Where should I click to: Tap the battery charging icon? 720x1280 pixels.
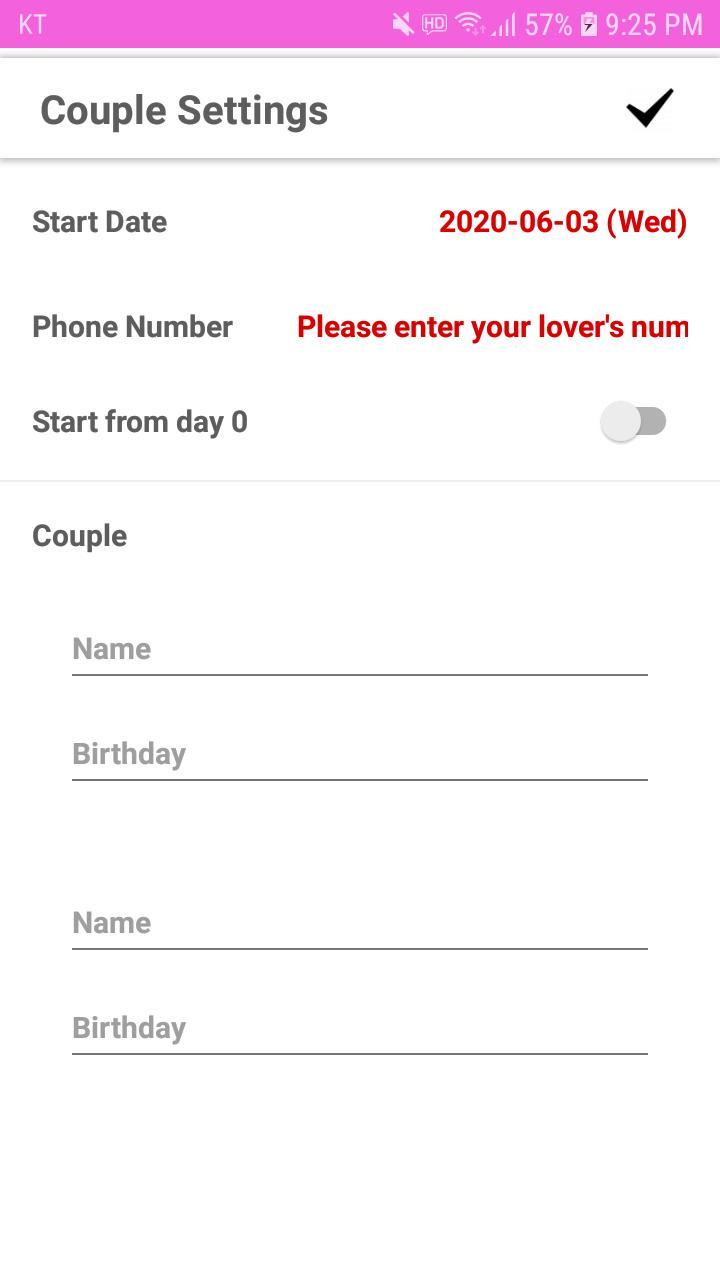(x=585, y=25)
